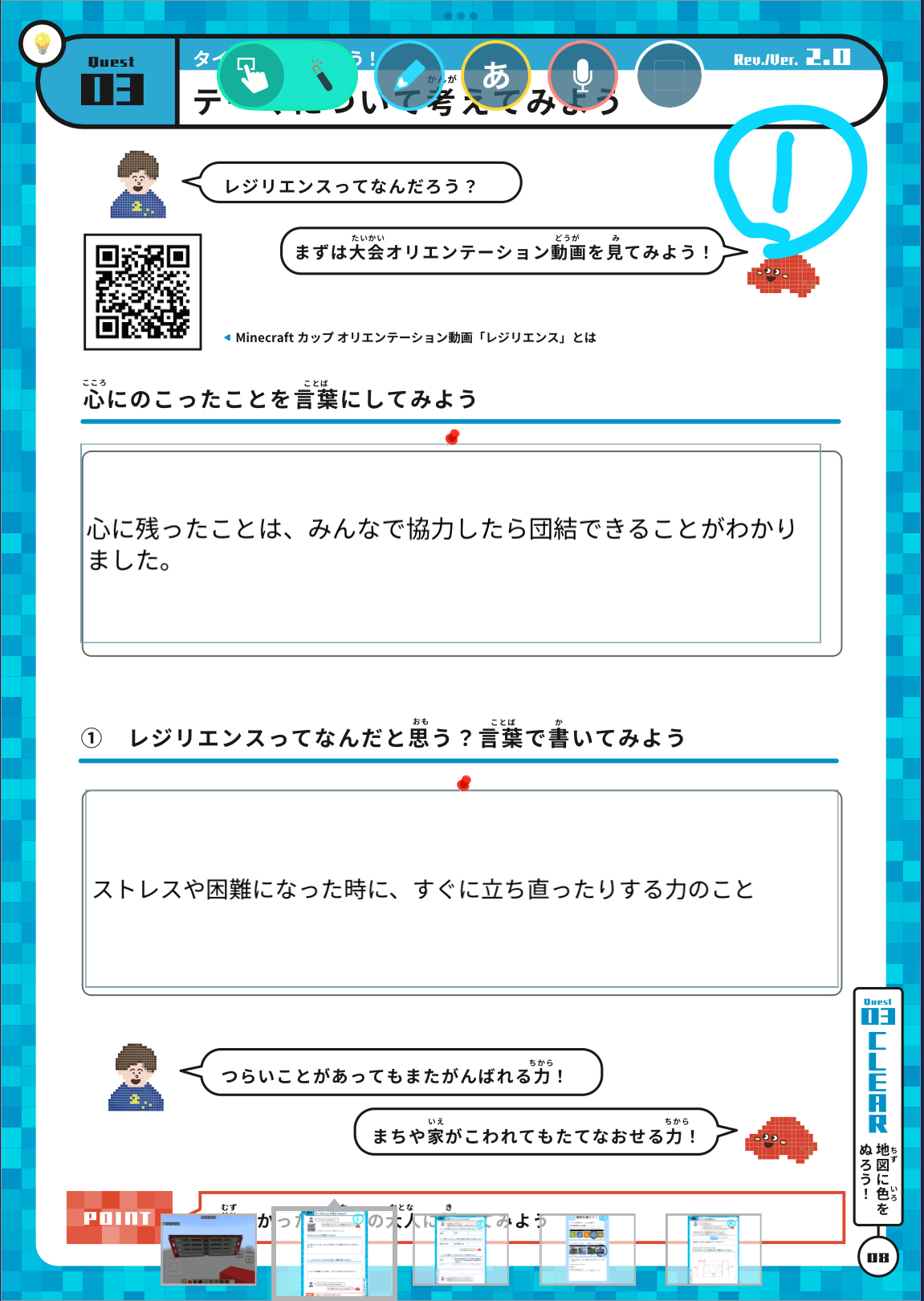The image size is (924, 1301).
Task: Activate the laser pointer tool
Action: 321,75
